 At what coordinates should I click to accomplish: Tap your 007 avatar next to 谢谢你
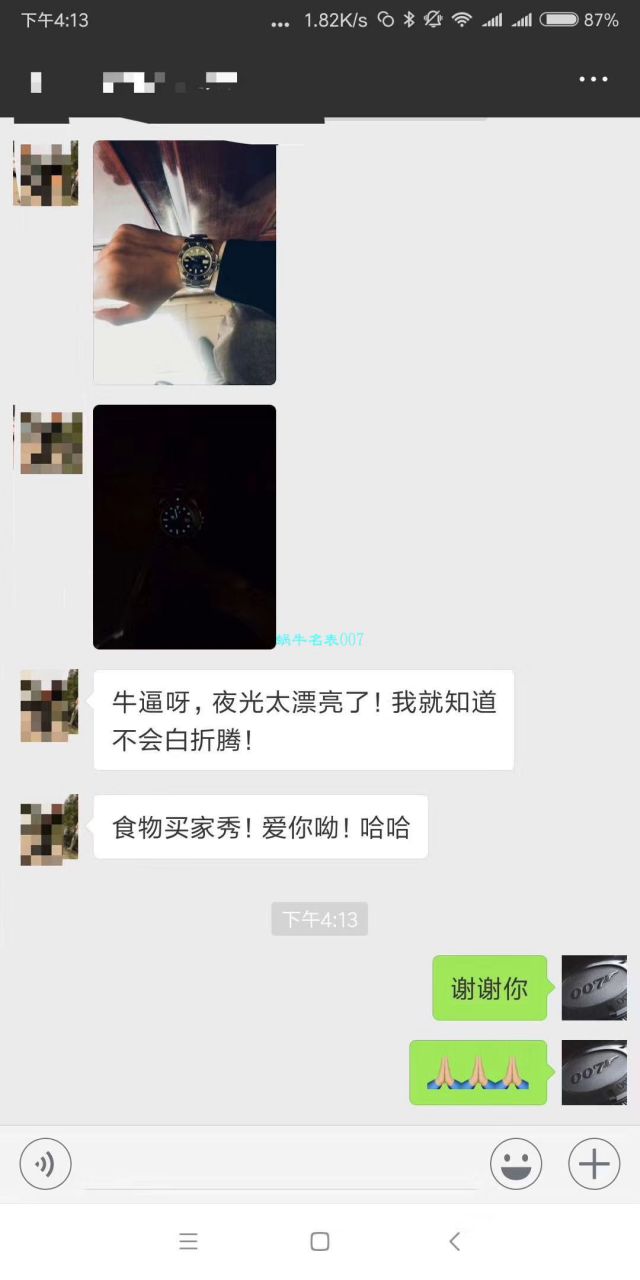pos(594,988)
